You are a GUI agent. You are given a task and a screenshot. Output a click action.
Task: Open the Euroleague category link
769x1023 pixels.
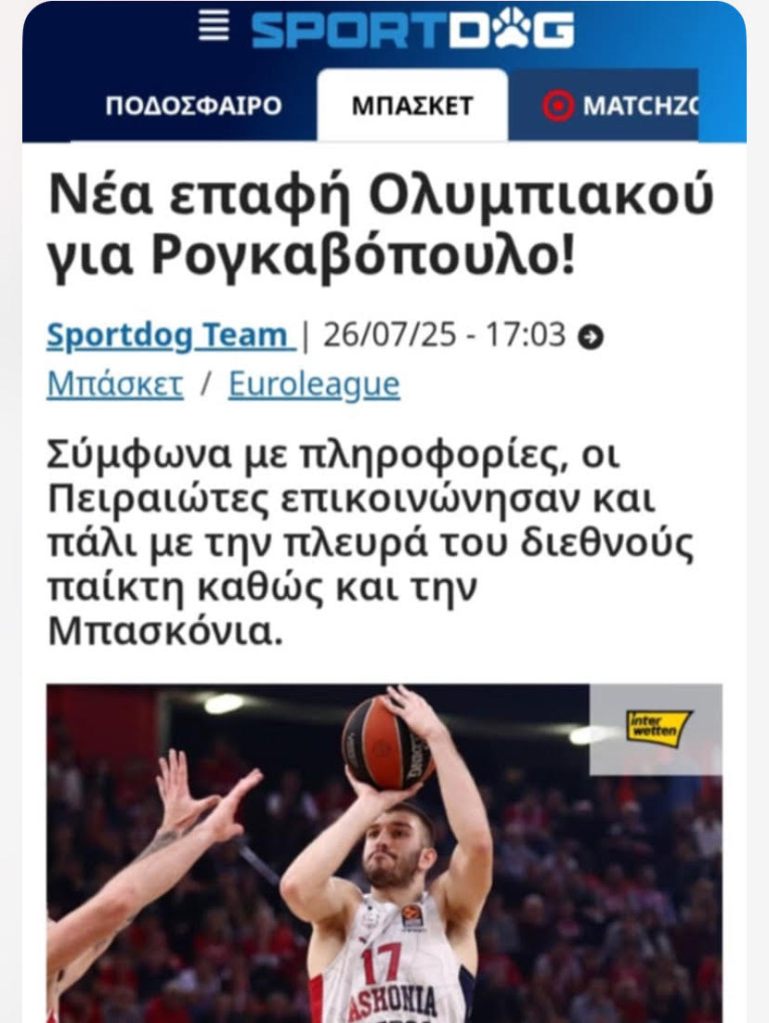pyautogui.click(x=314, y=385)
